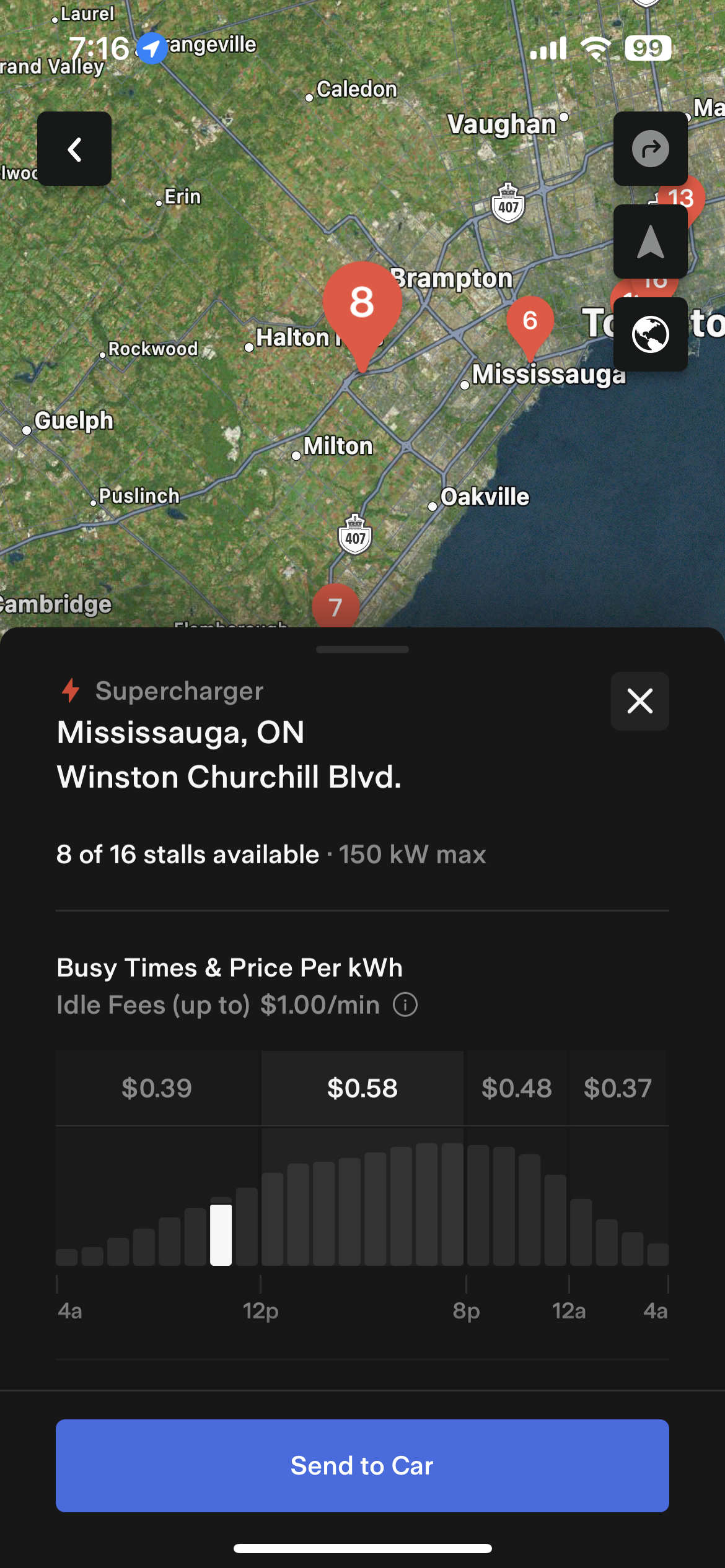Center the map on current location
Viewport: 725px width, 1568px height.
click(650, 242)
